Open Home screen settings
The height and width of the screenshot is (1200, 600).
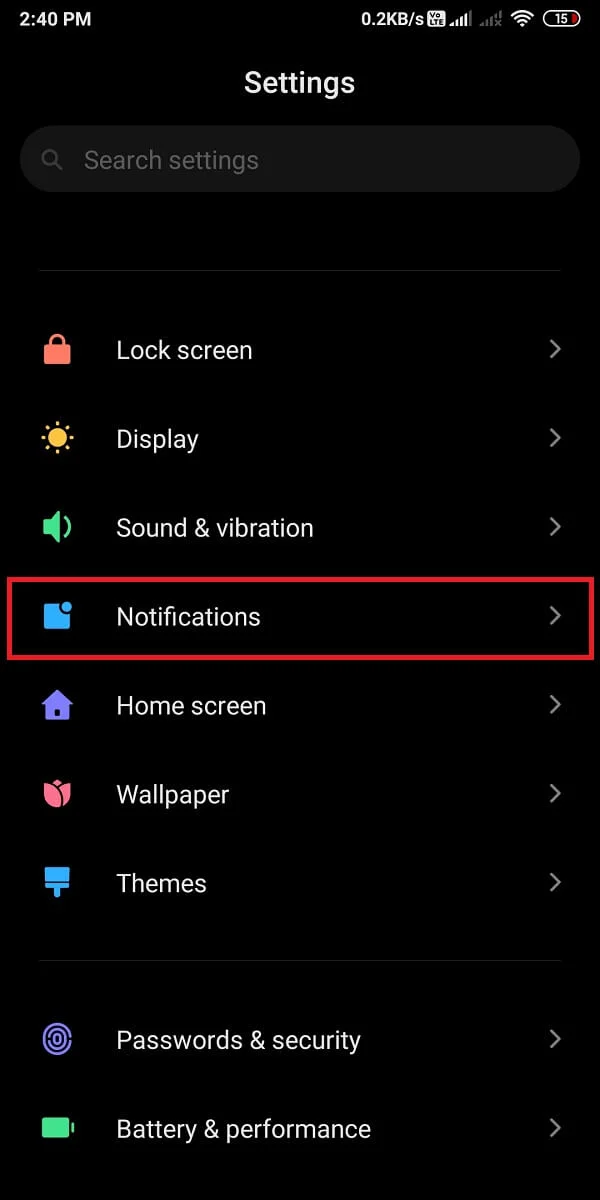point(300,706)
